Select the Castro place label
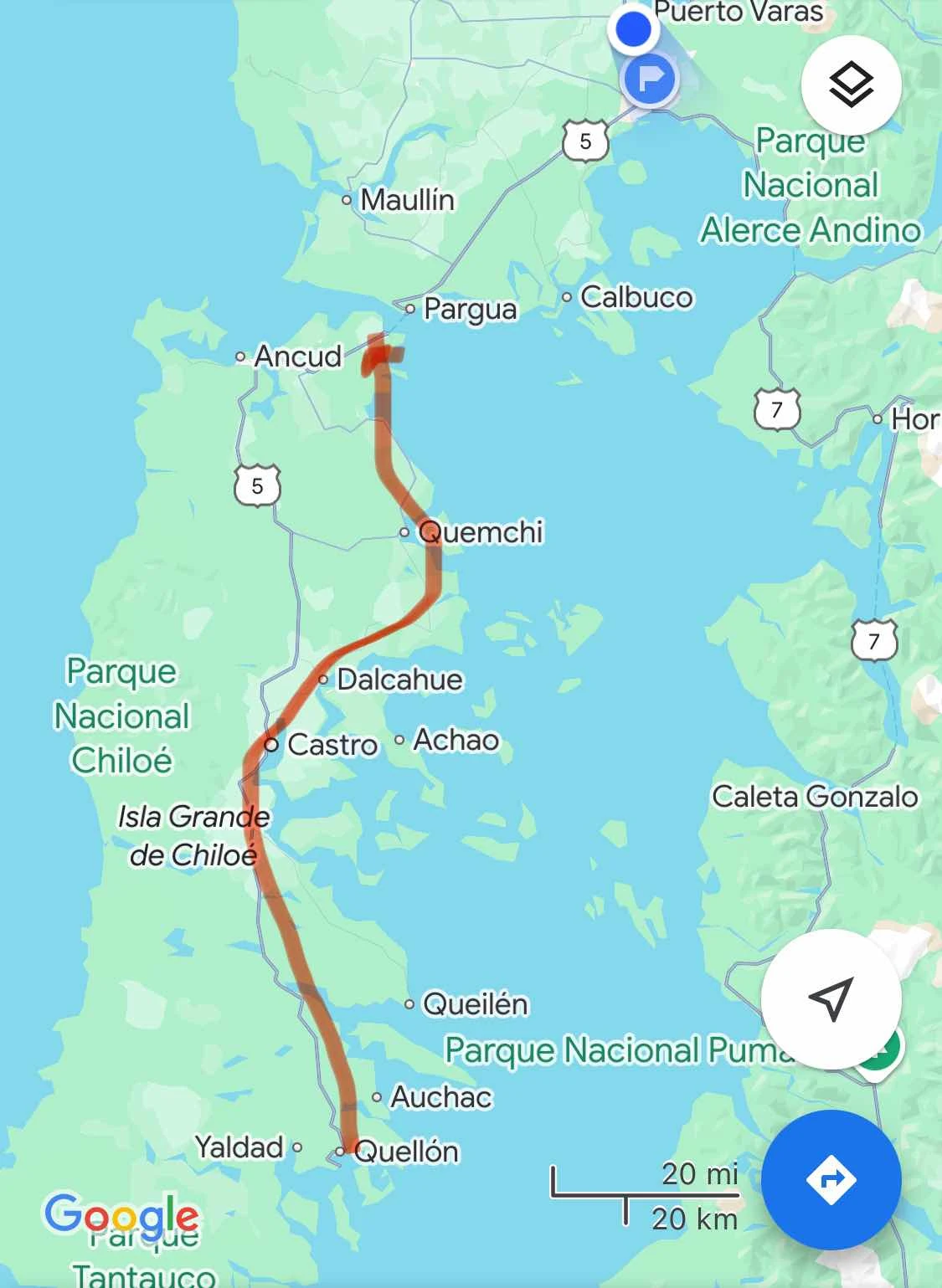The image size is (942, 1288). [332, 744]
